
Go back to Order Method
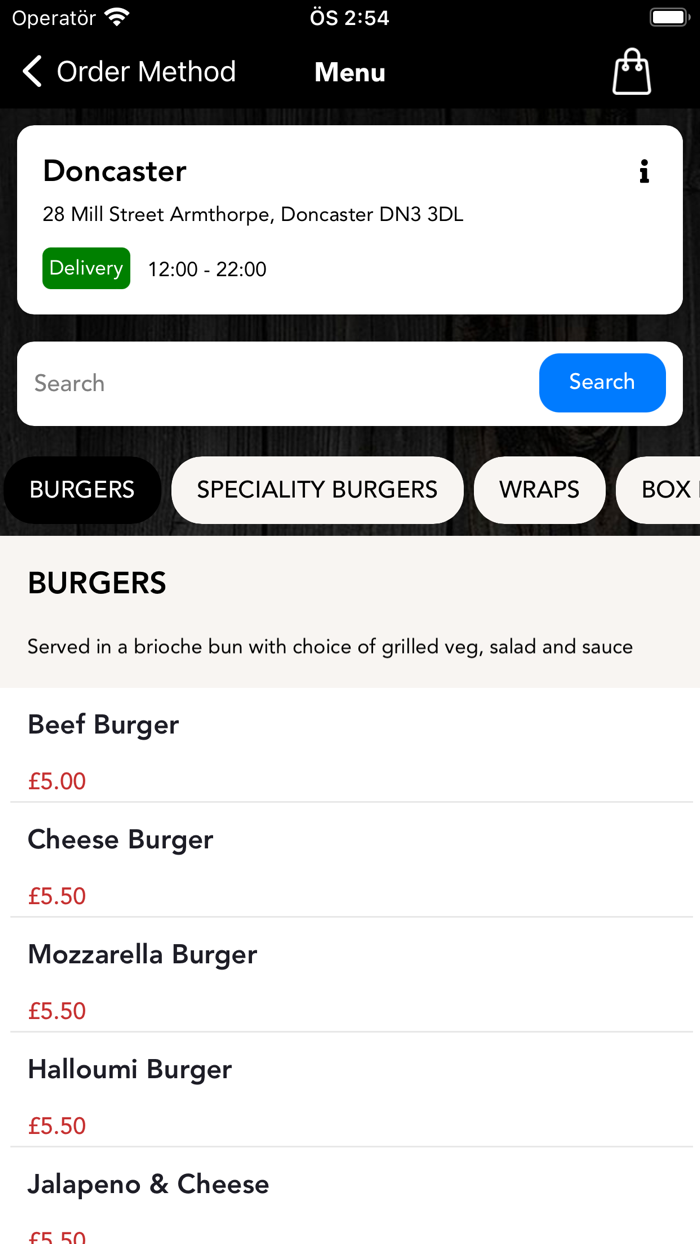(x=128, y=72)
